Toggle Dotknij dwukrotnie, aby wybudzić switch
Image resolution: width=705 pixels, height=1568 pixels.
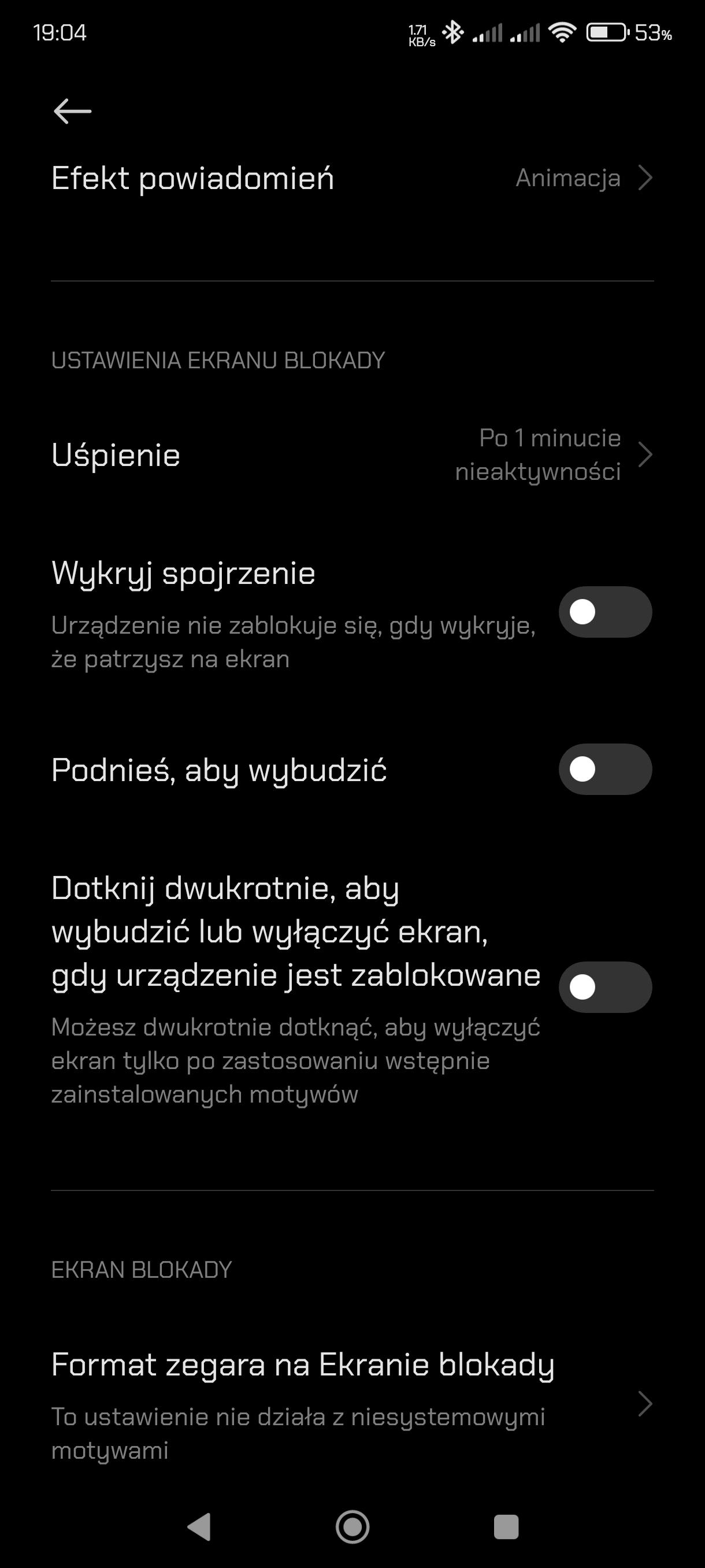point(604,987)
